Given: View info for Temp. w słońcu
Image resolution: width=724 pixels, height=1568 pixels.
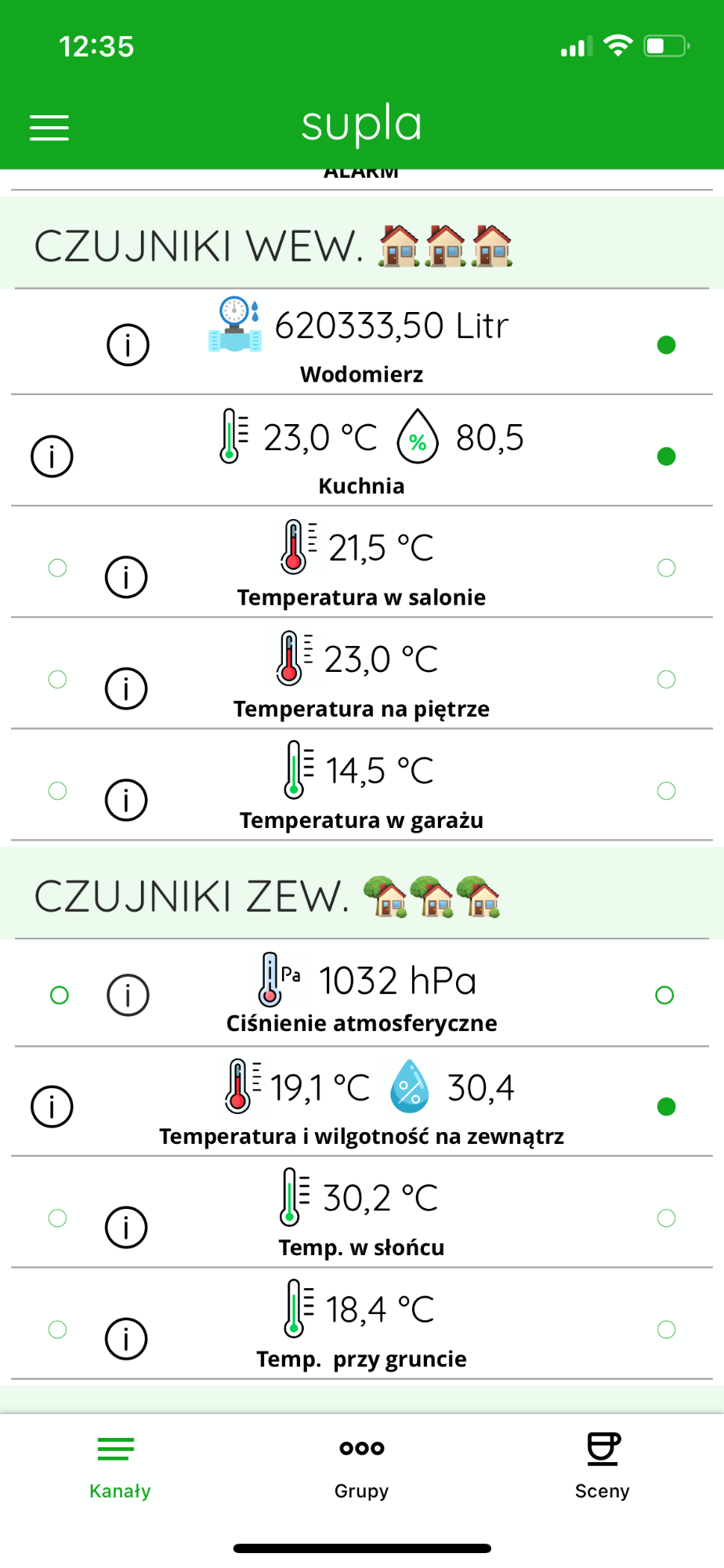Looking at the screenshot, I should [126, 1227].
